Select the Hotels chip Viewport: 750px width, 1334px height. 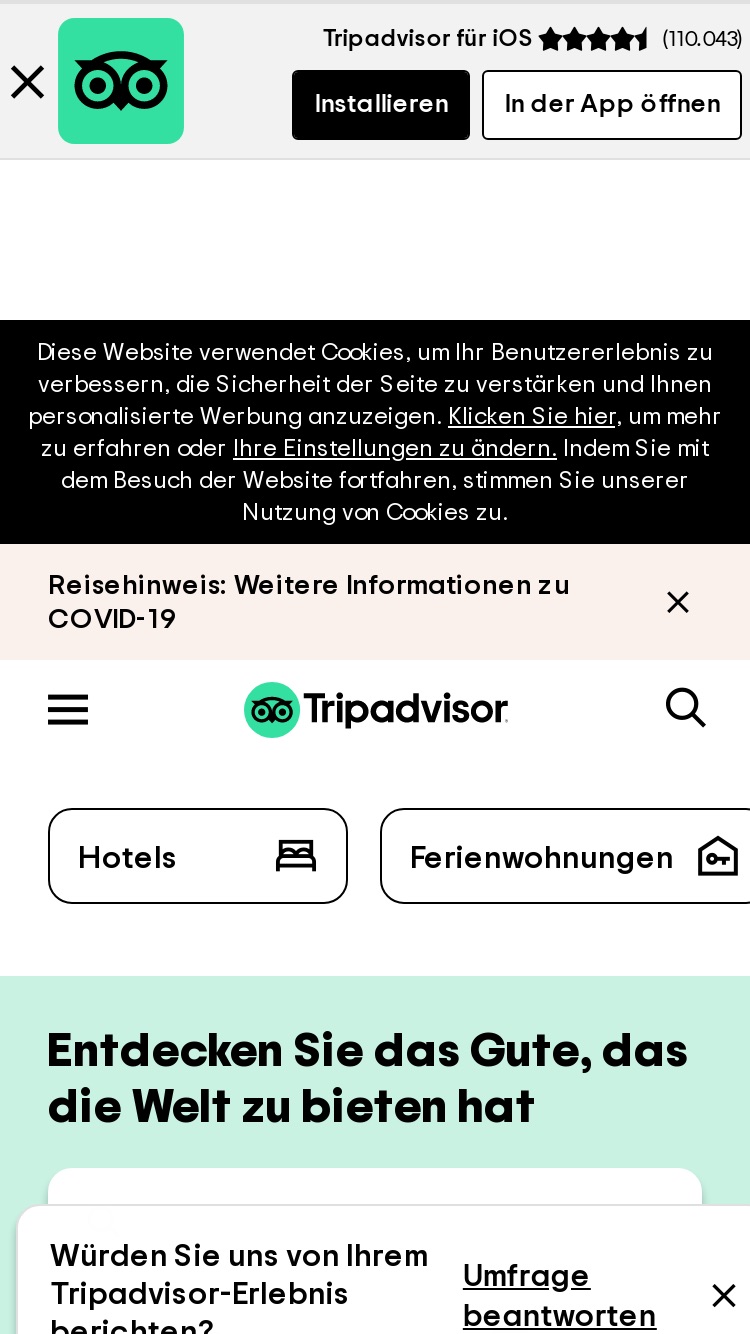click(x=198, y=856)
